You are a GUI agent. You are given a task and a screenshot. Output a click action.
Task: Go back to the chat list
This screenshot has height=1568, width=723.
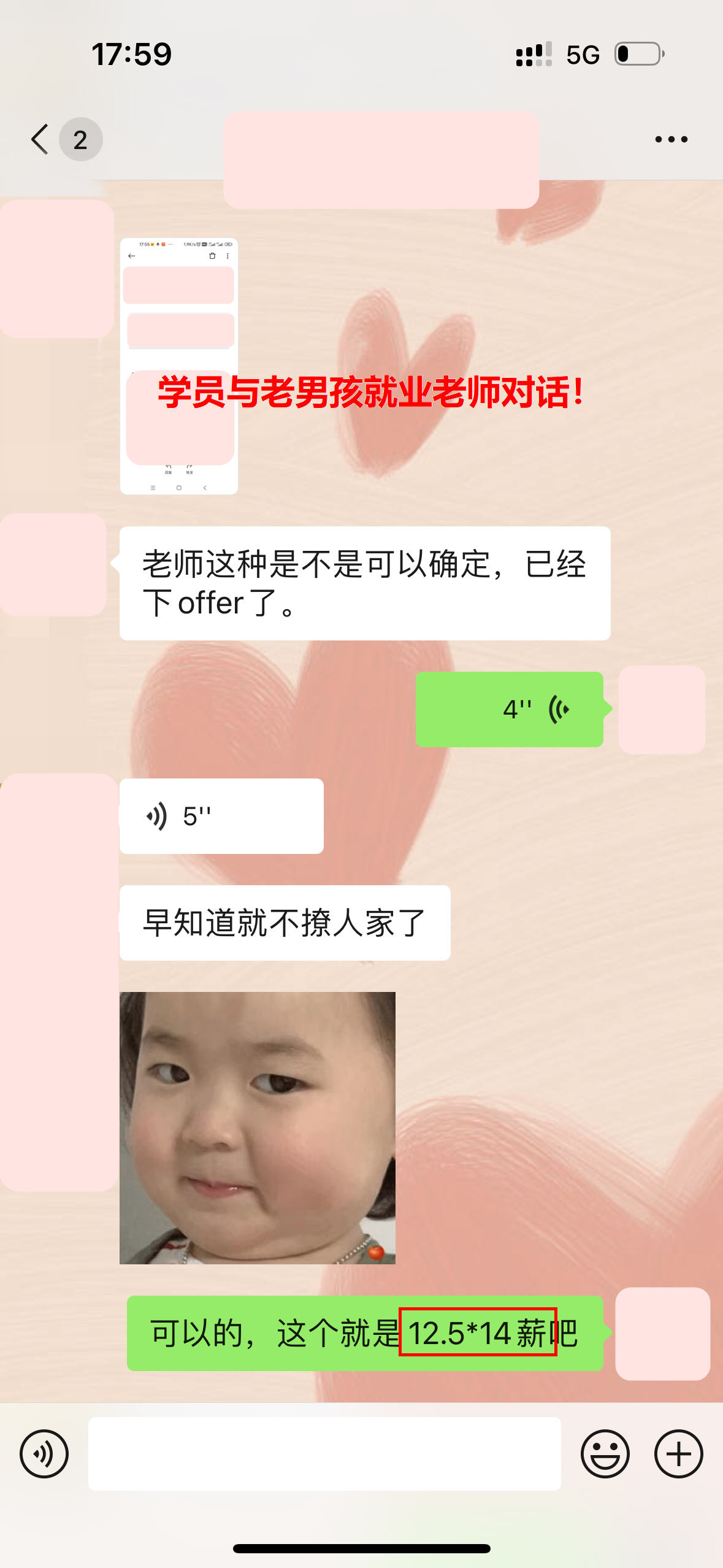[40, 139]
